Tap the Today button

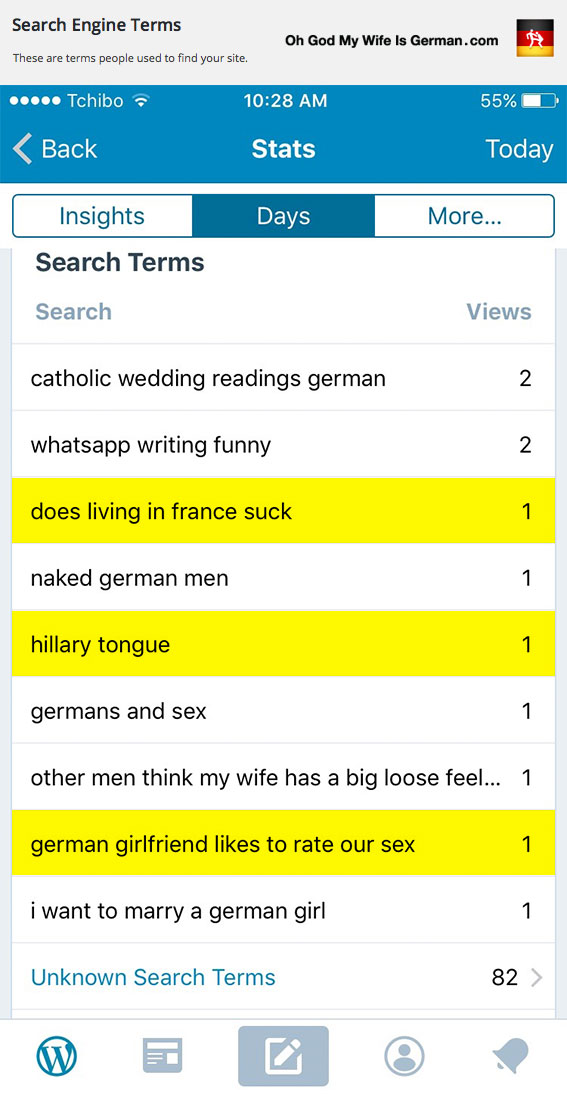tap(519, 149)
